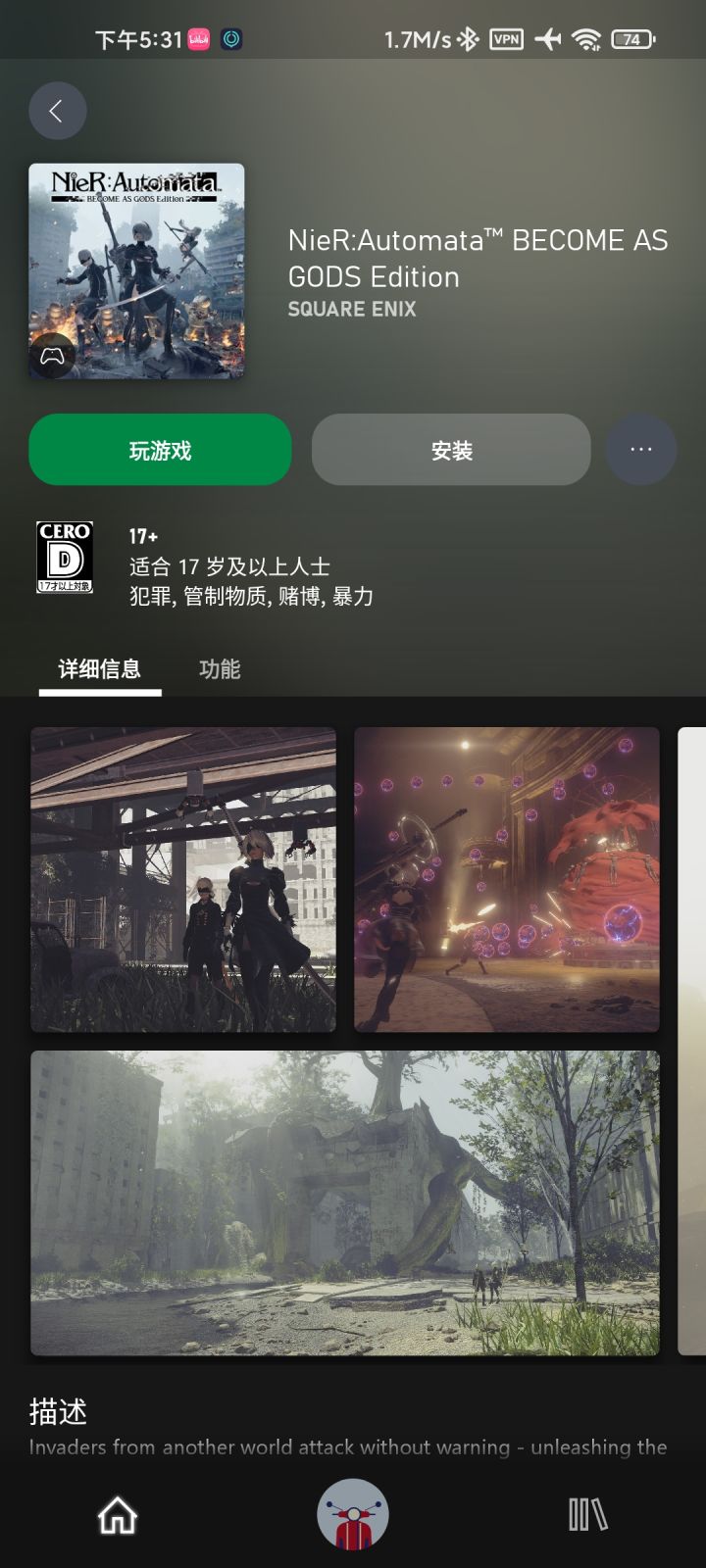
Task: Stay on the 详细信息 tab
Action: 97,669
